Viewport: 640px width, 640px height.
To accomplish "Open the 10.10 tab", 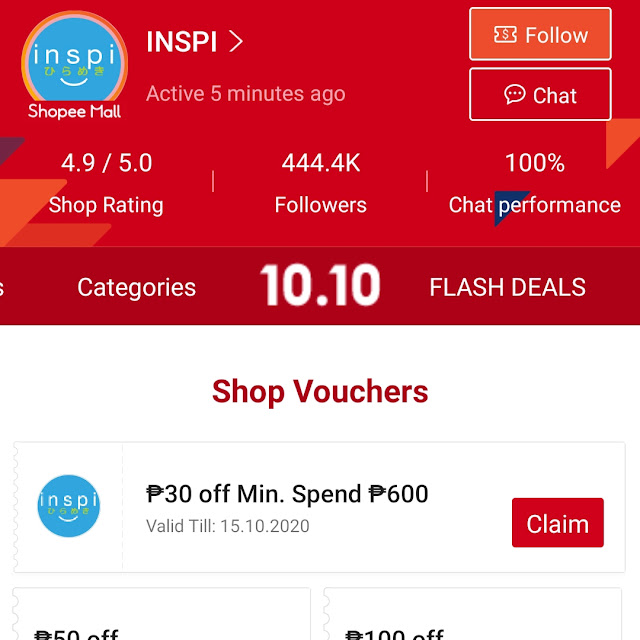I will (320, 284).
